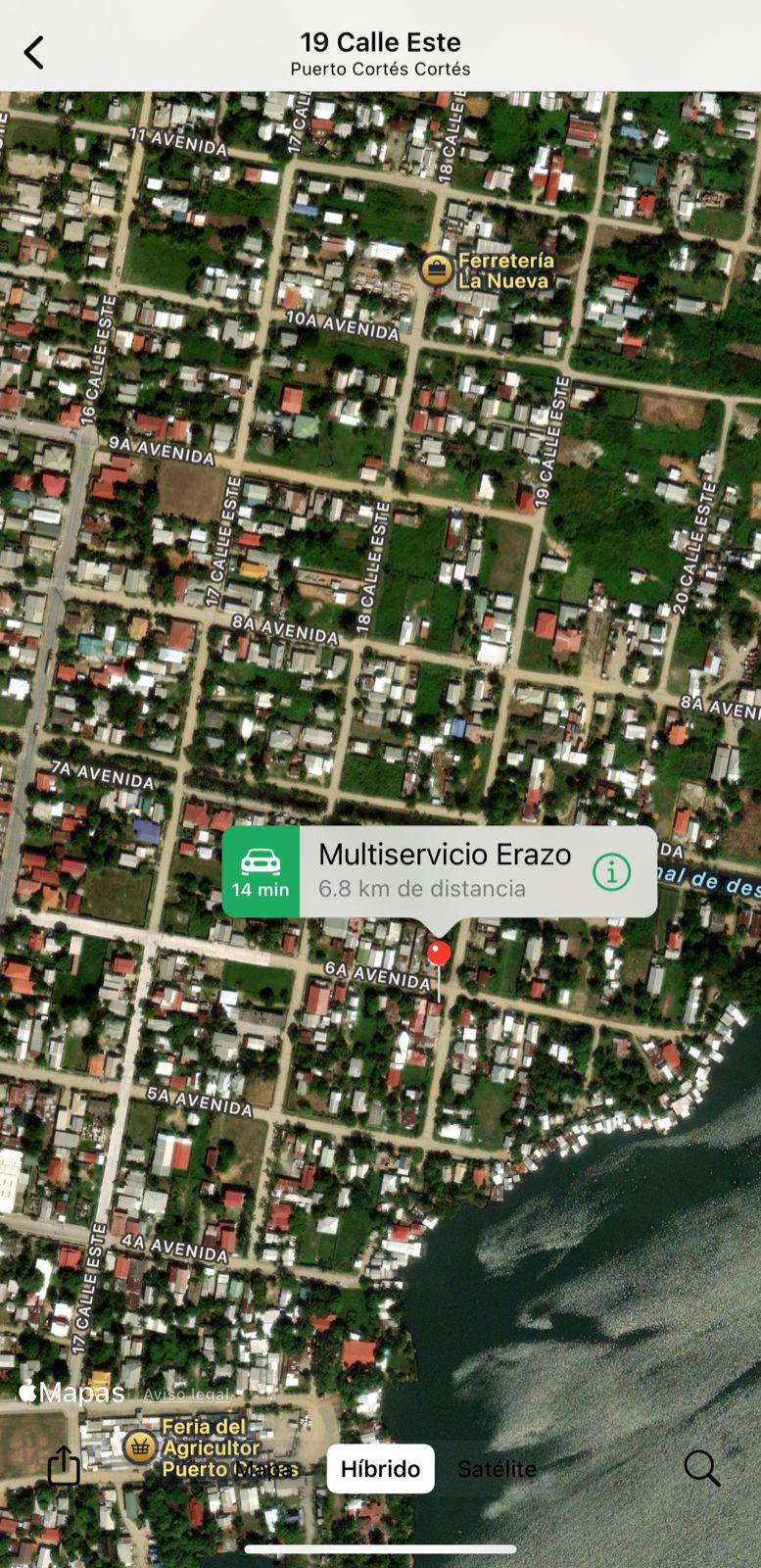761x1568 pixels.
Task: Select the Híbrido map view
Action: point(380,1469)
